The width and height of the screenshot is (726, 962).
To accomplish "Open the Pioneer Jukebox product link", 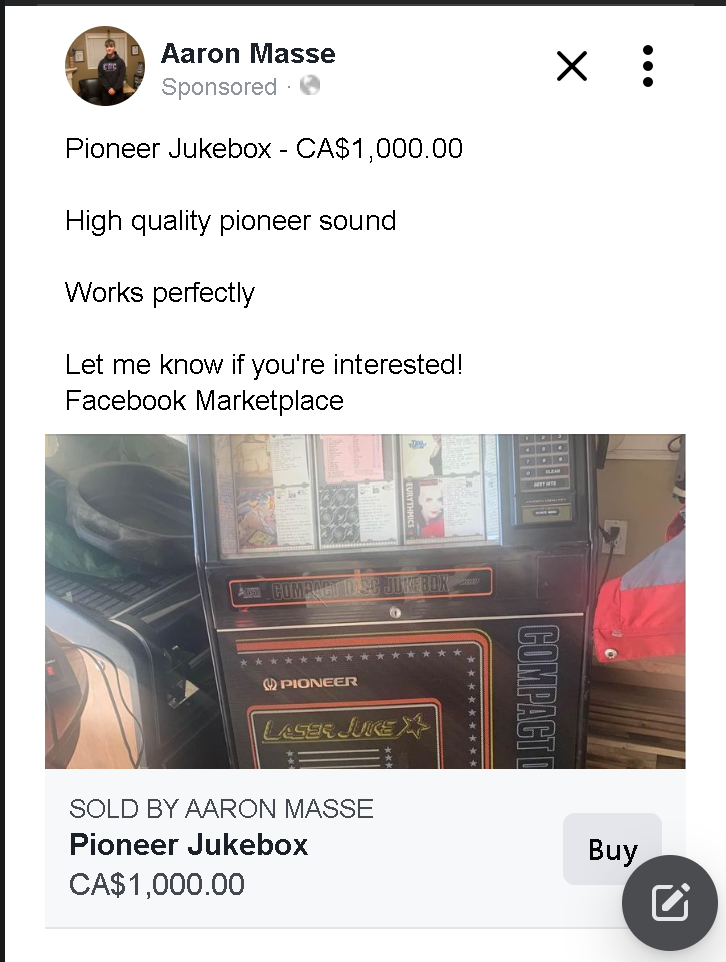I will [188, 845].
